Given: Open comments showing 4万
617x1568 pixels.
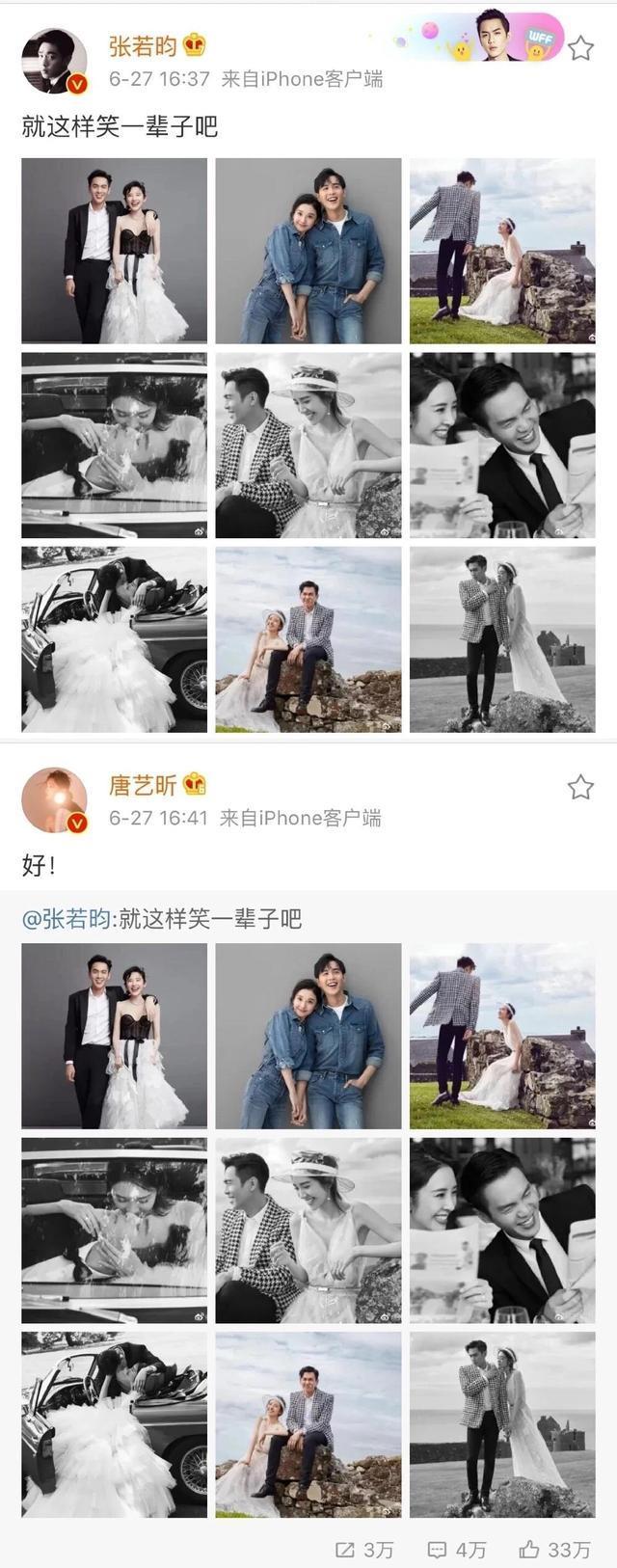Looking at the screenshot, I should pos(457,1549).
